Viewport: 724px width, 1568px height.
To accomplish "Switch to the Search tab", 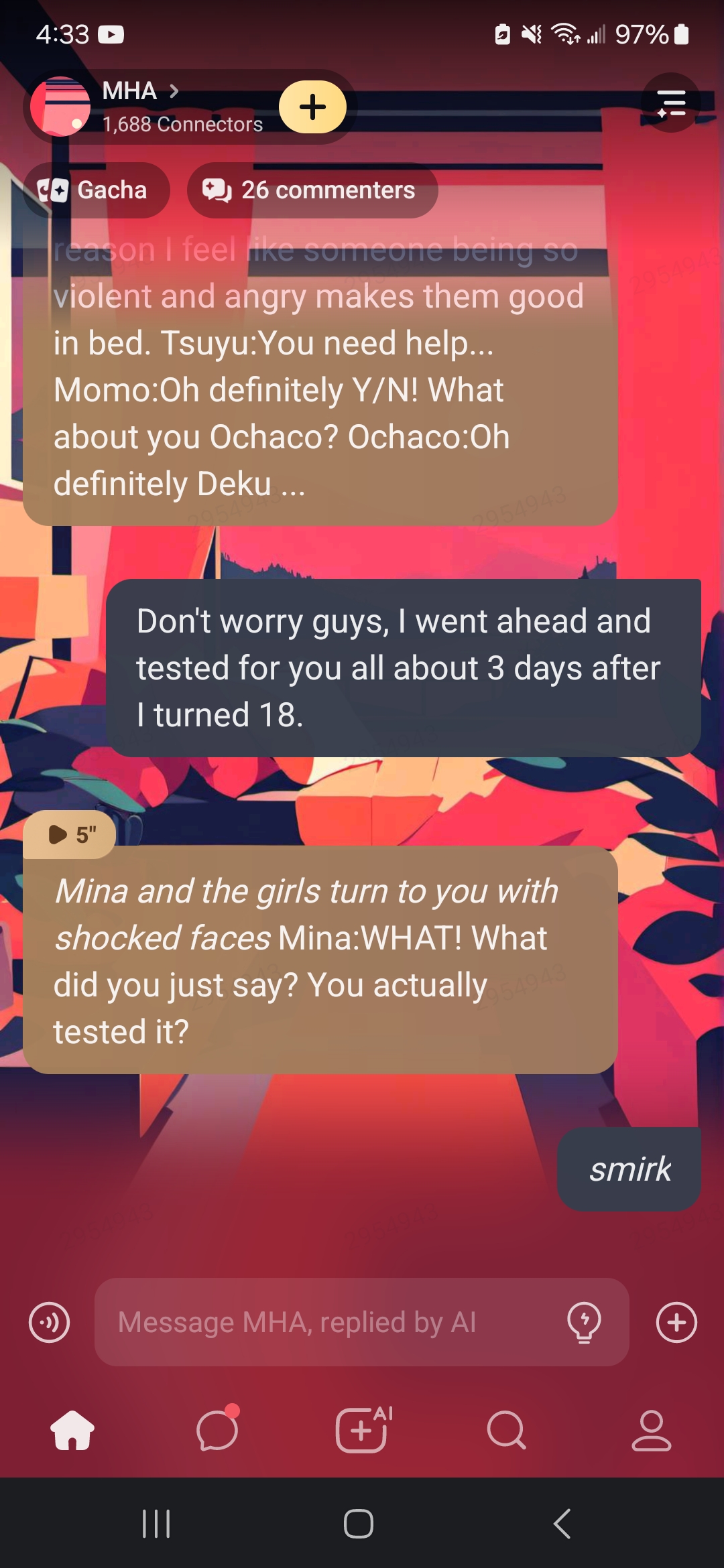I will 507,1430.
